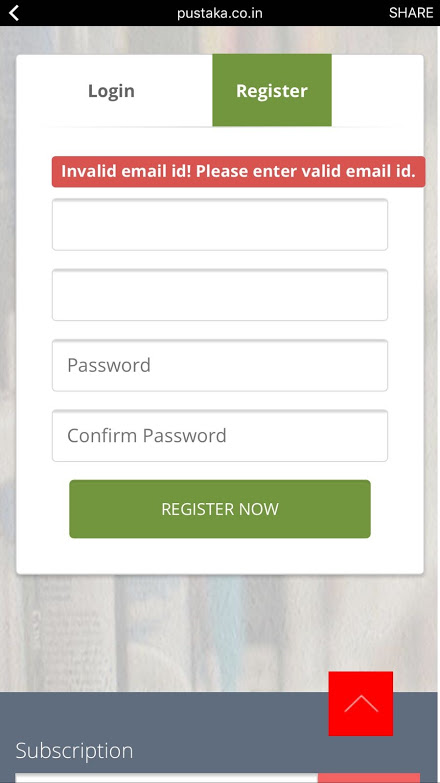Select the Register tab
Viewport: 440px width, 783px height.
pyautogui.click(x=272, y=90)
